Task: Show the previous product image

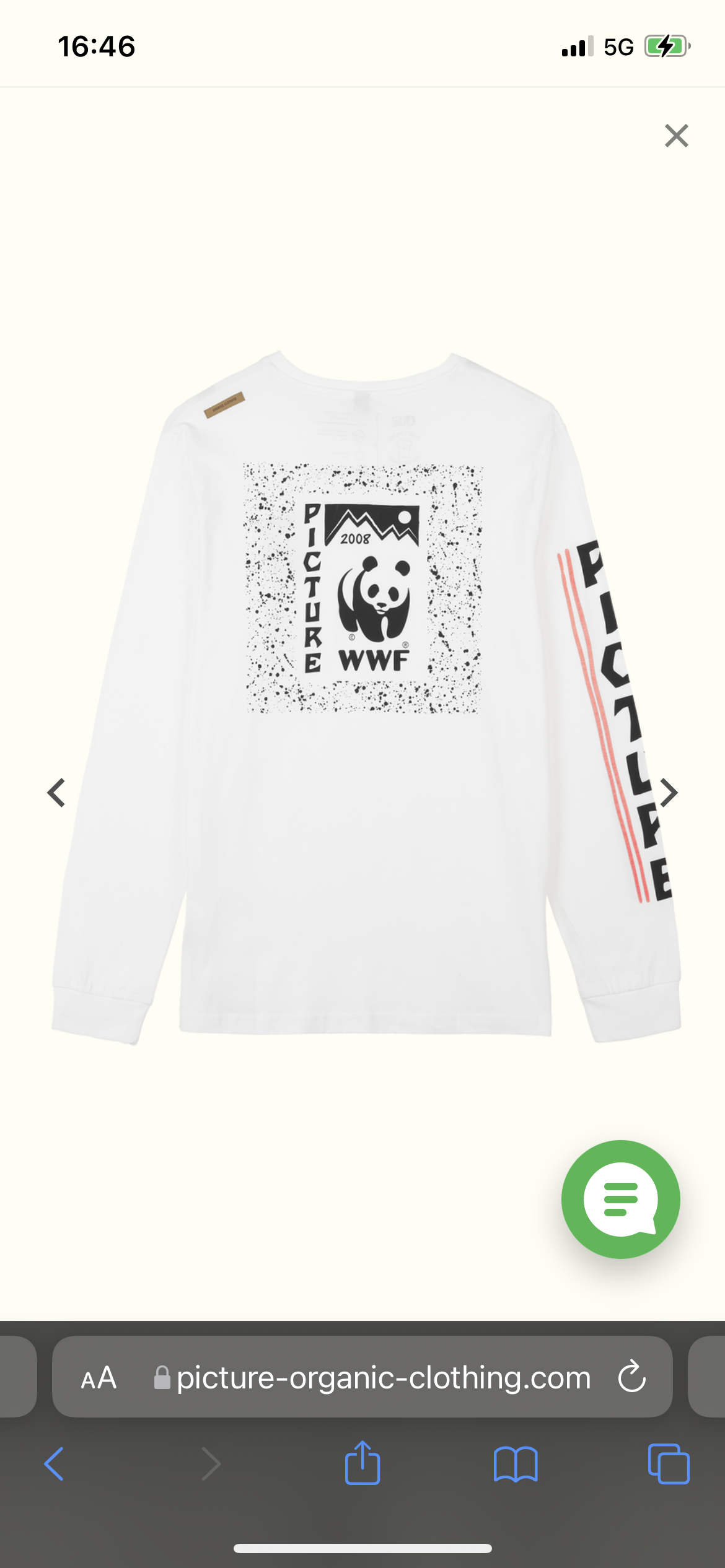Action: click(x=56, y=793)
